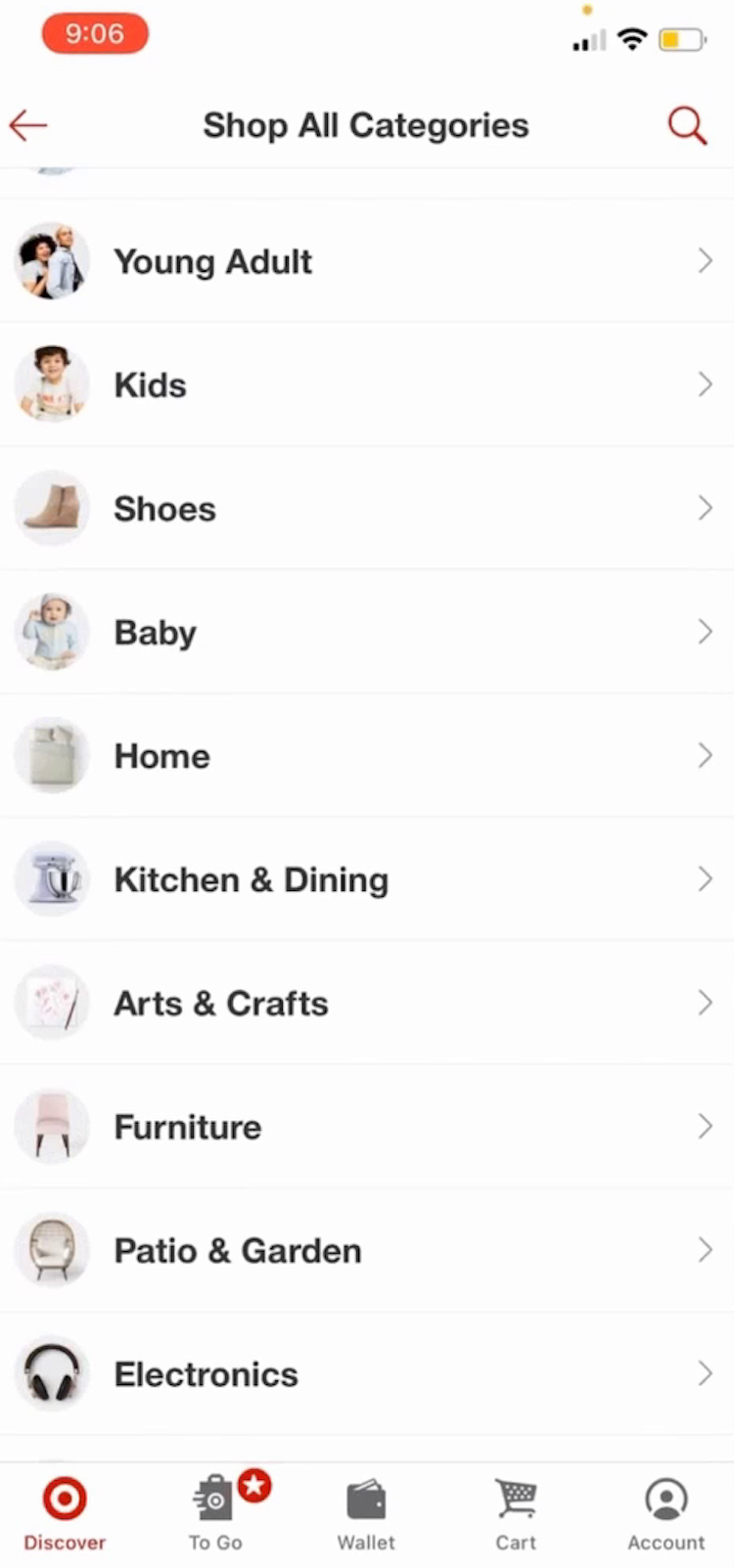Open the Wallet tab
734x1568 pixels.
(366, 1512)
